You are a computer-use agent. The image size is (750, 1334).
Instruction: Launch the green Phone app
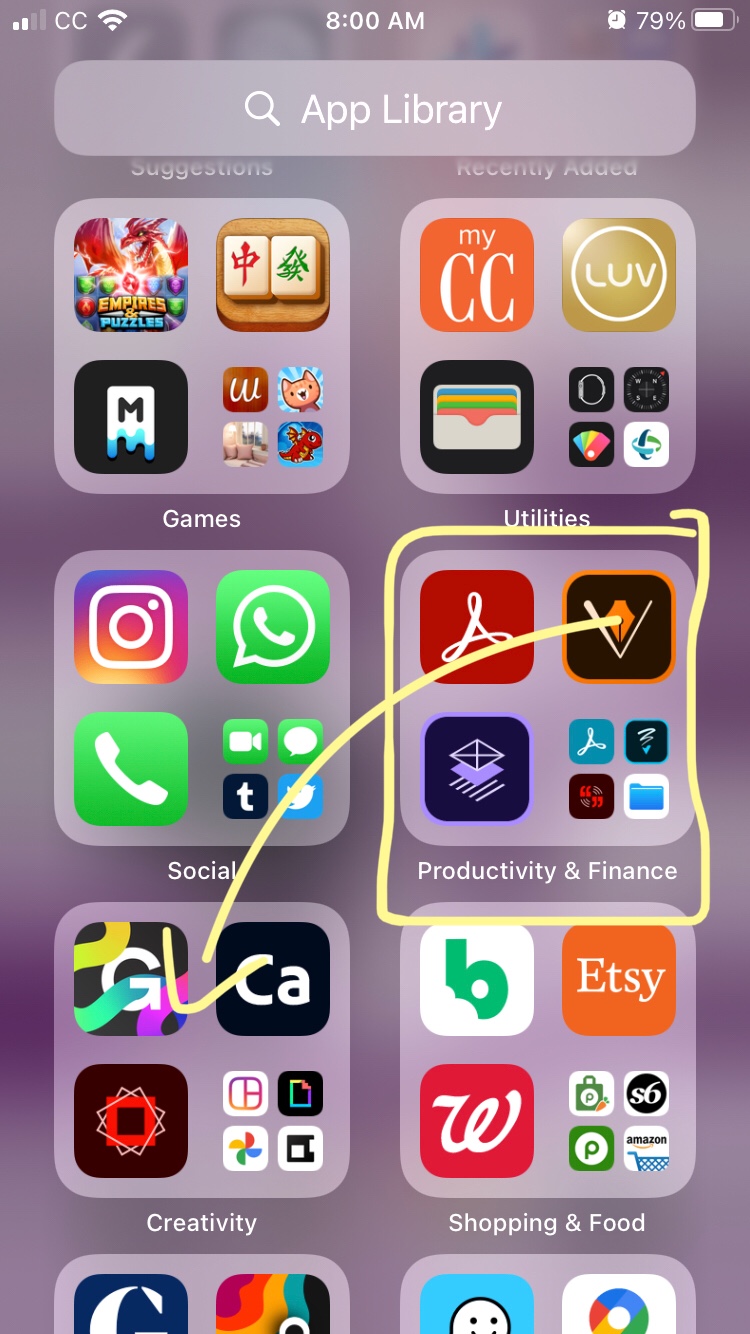[130, 769]
